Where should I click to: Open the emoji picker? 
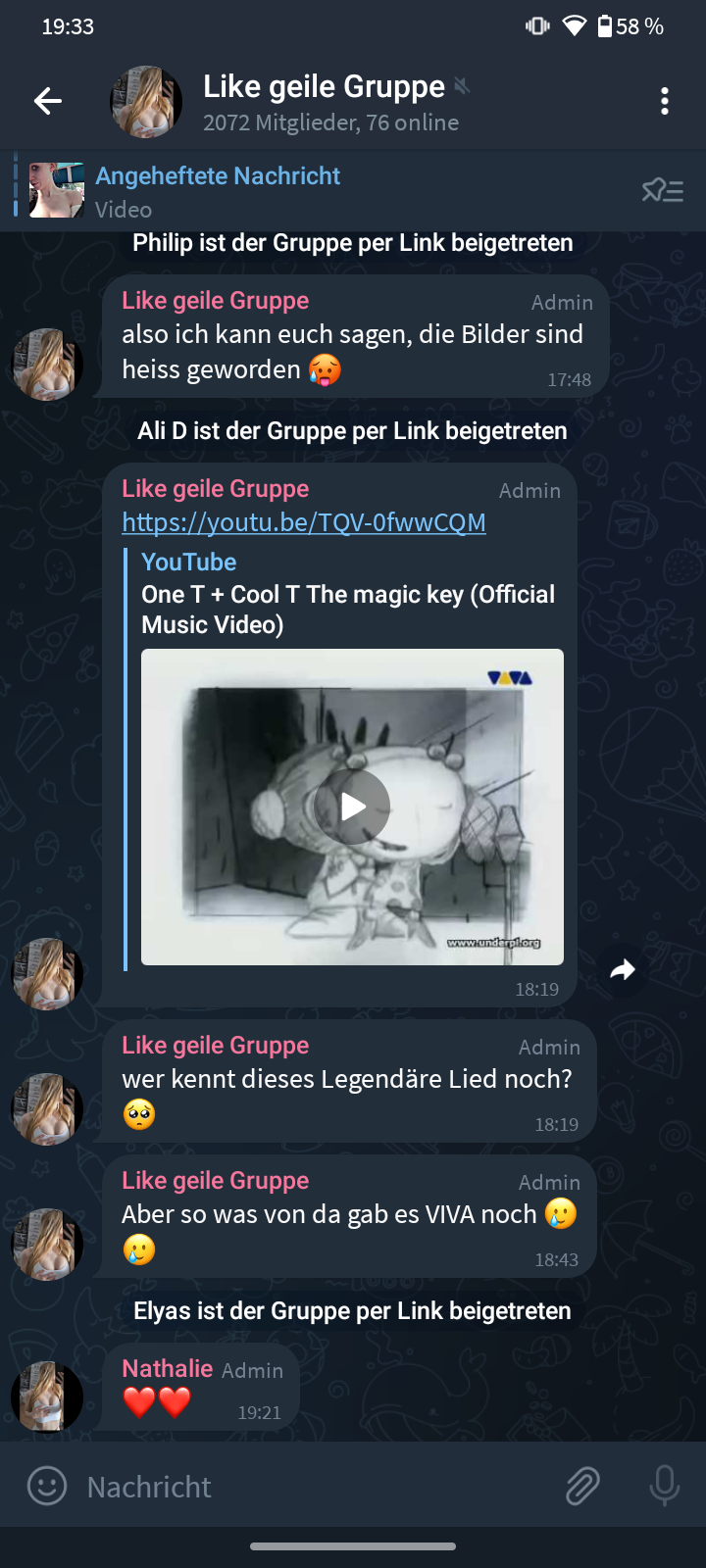click(46, 1486)
